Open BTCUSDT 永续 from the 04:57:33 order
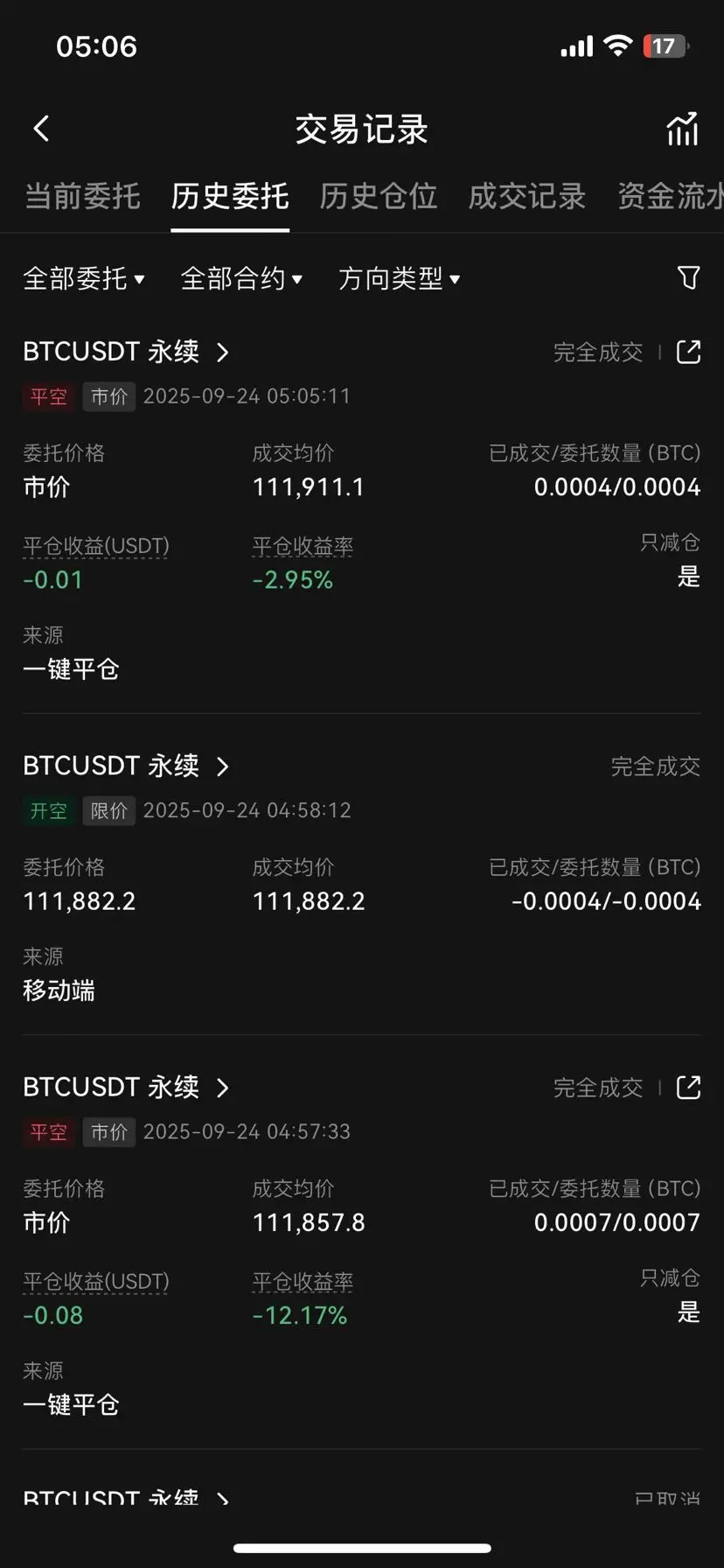724x1568 pixels. coord(125,1088)
